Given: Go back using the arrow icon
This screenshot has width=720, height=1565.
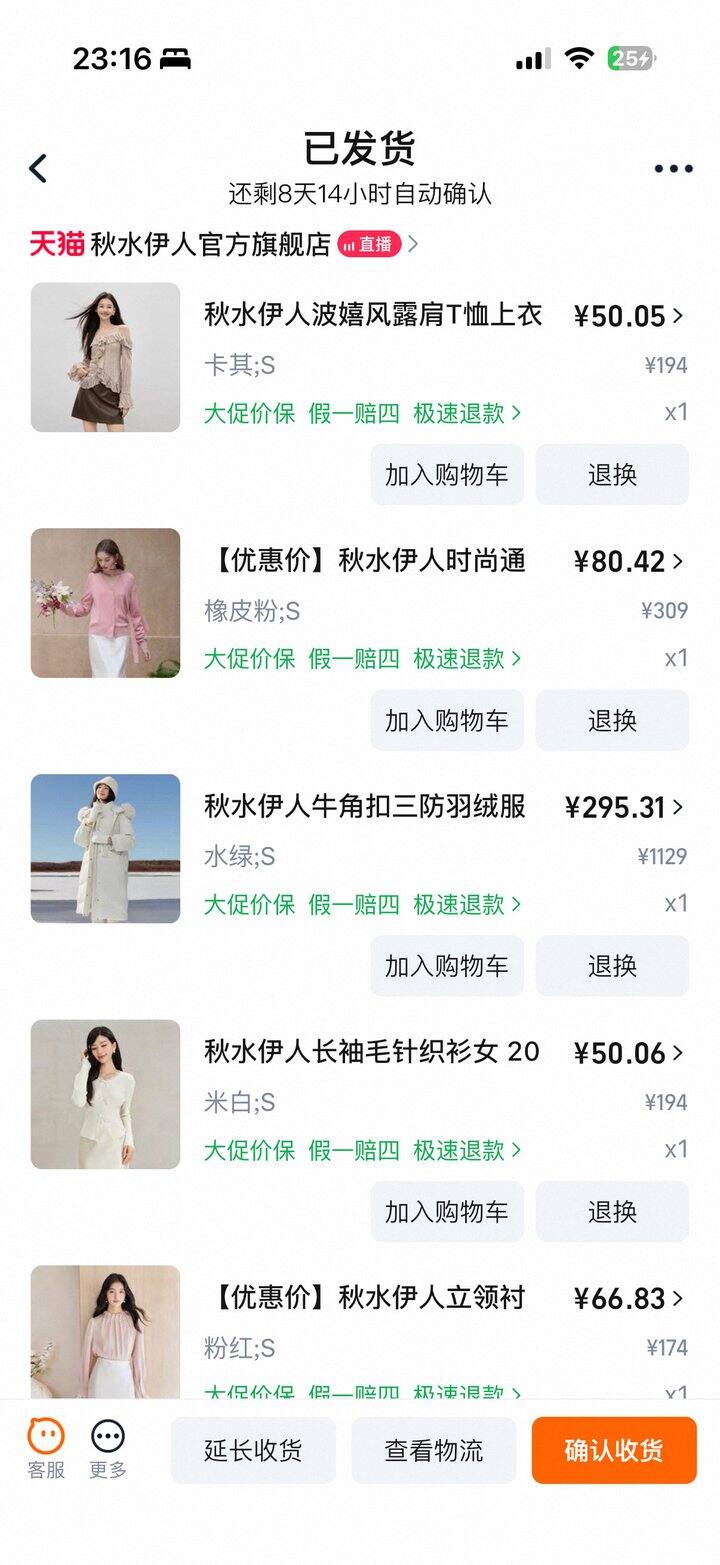Looking at the screenshot, I should click(x=38, y=168).
